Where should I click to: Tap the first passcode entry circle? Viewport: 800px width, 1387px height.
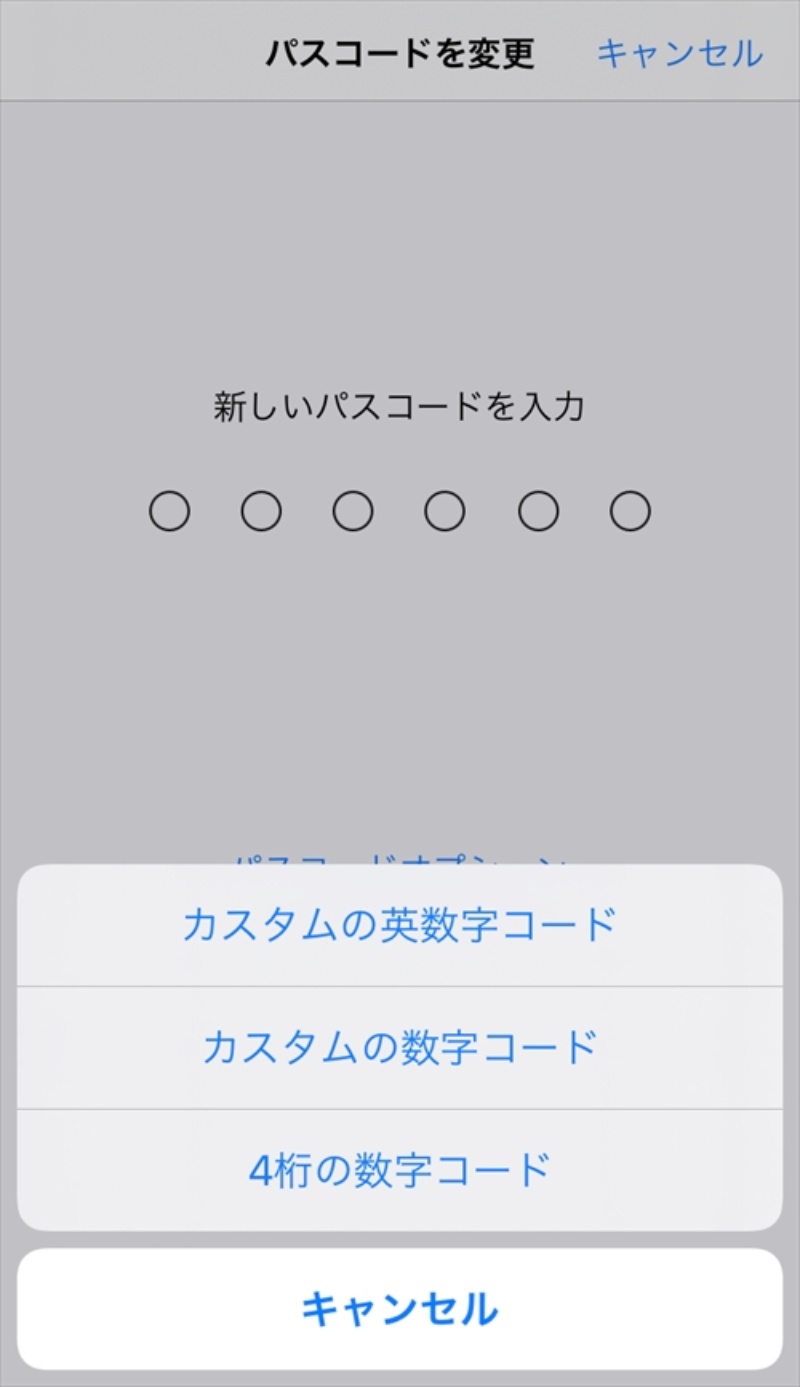[x=169, y=511]
